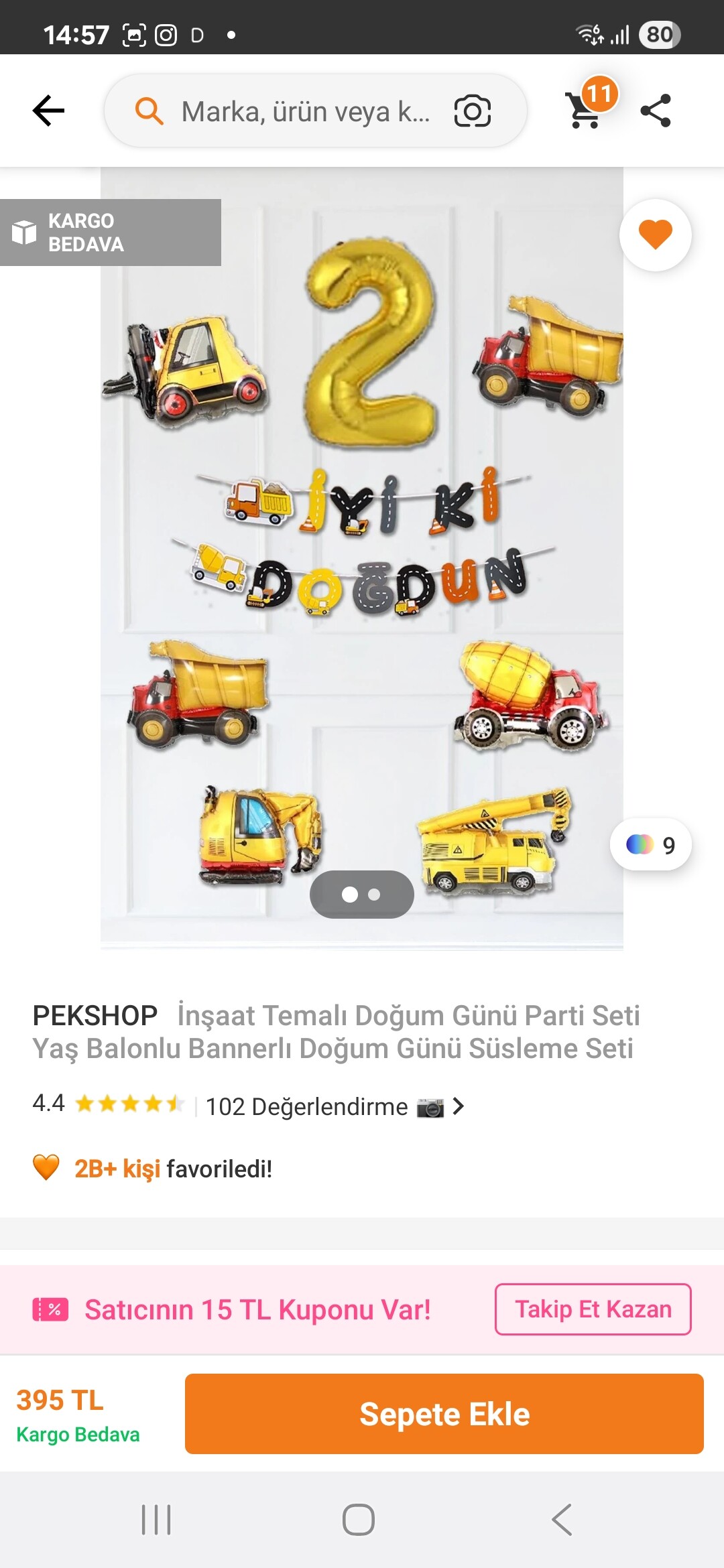This screenshot has height=1568, width=724.
Task: Toggle the favorite heart on the product
Action: (655, 235)
